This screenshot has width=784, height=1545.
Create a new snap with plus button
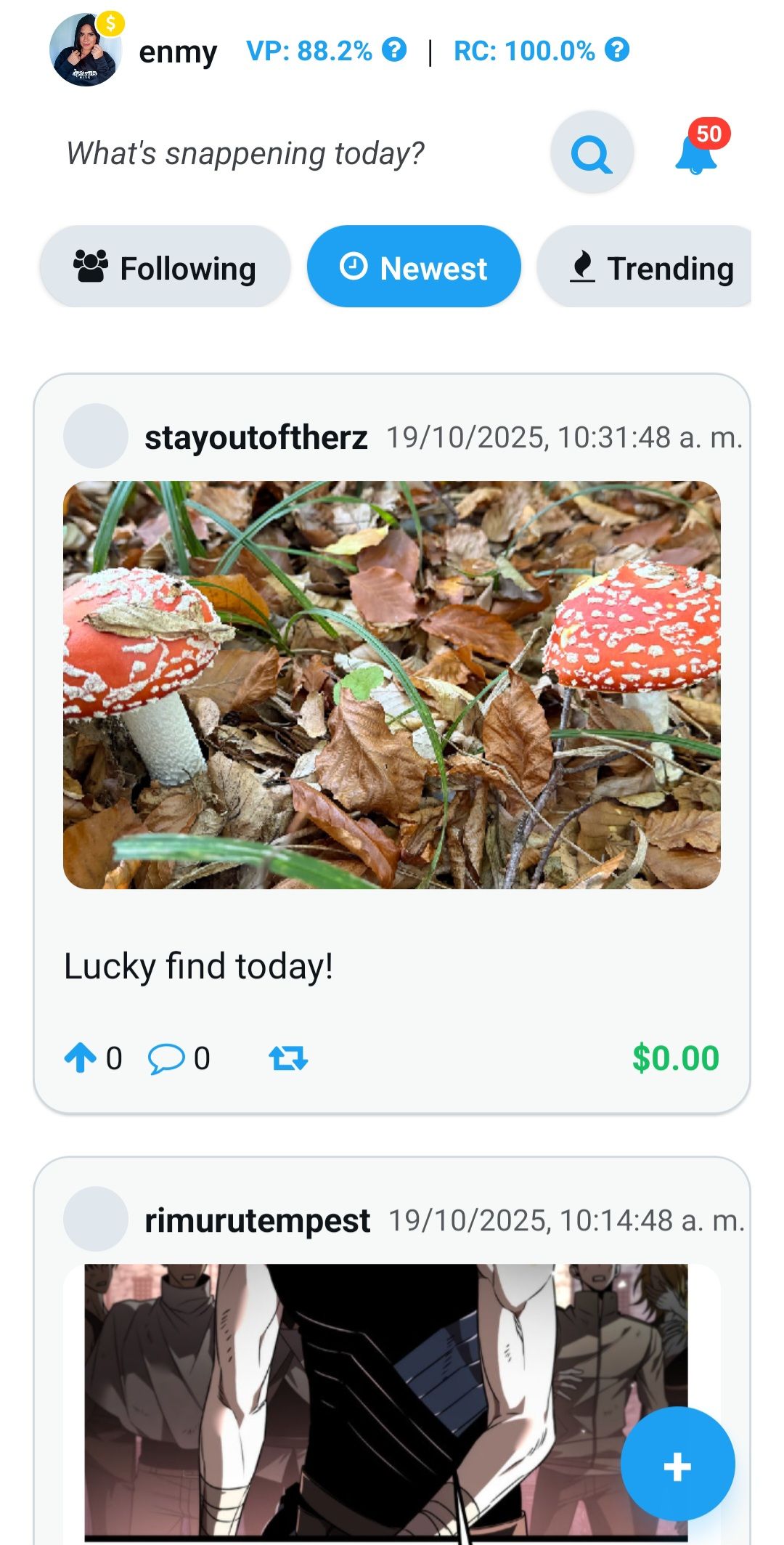point(677,1464)
